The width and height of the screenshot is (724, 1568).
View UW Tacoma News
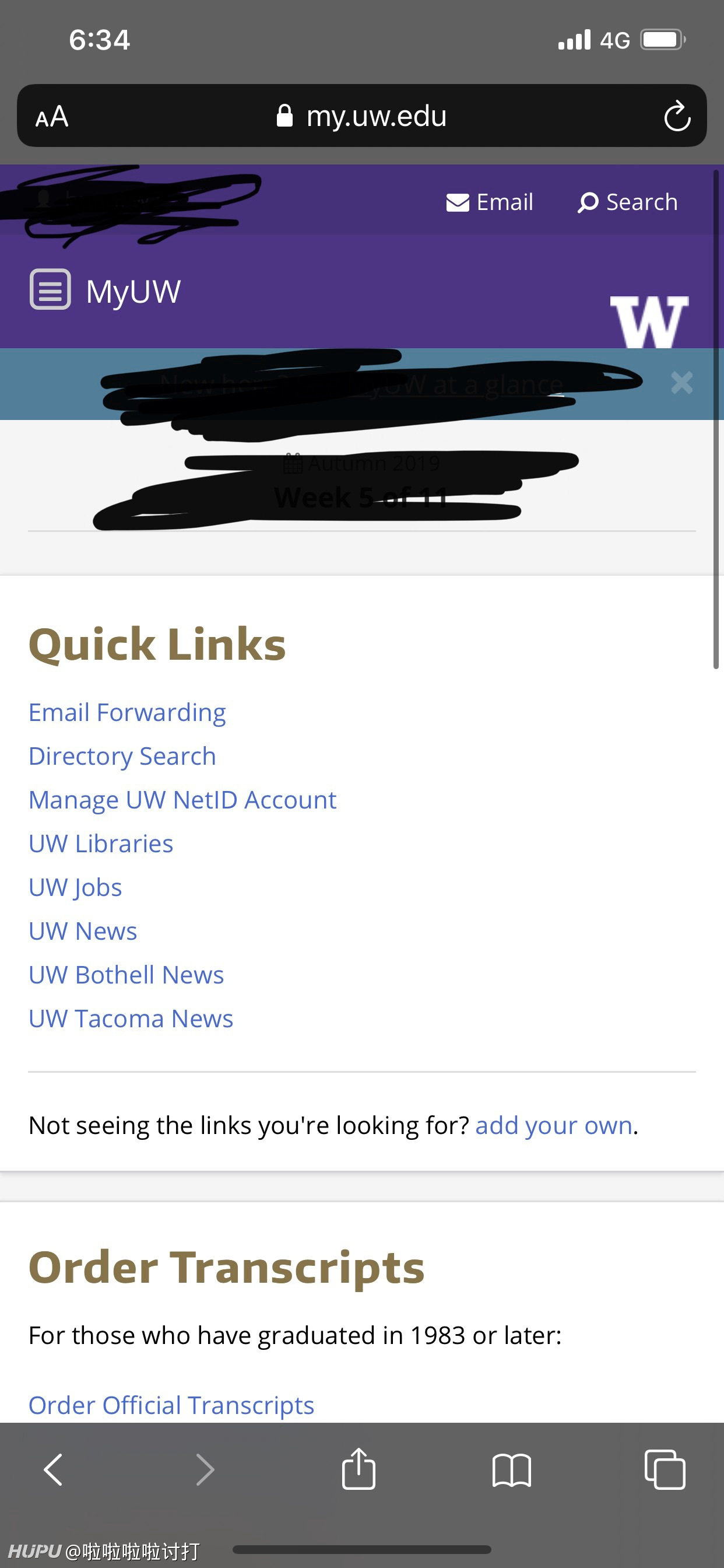pyautogui.click(x=131, y=1019)
